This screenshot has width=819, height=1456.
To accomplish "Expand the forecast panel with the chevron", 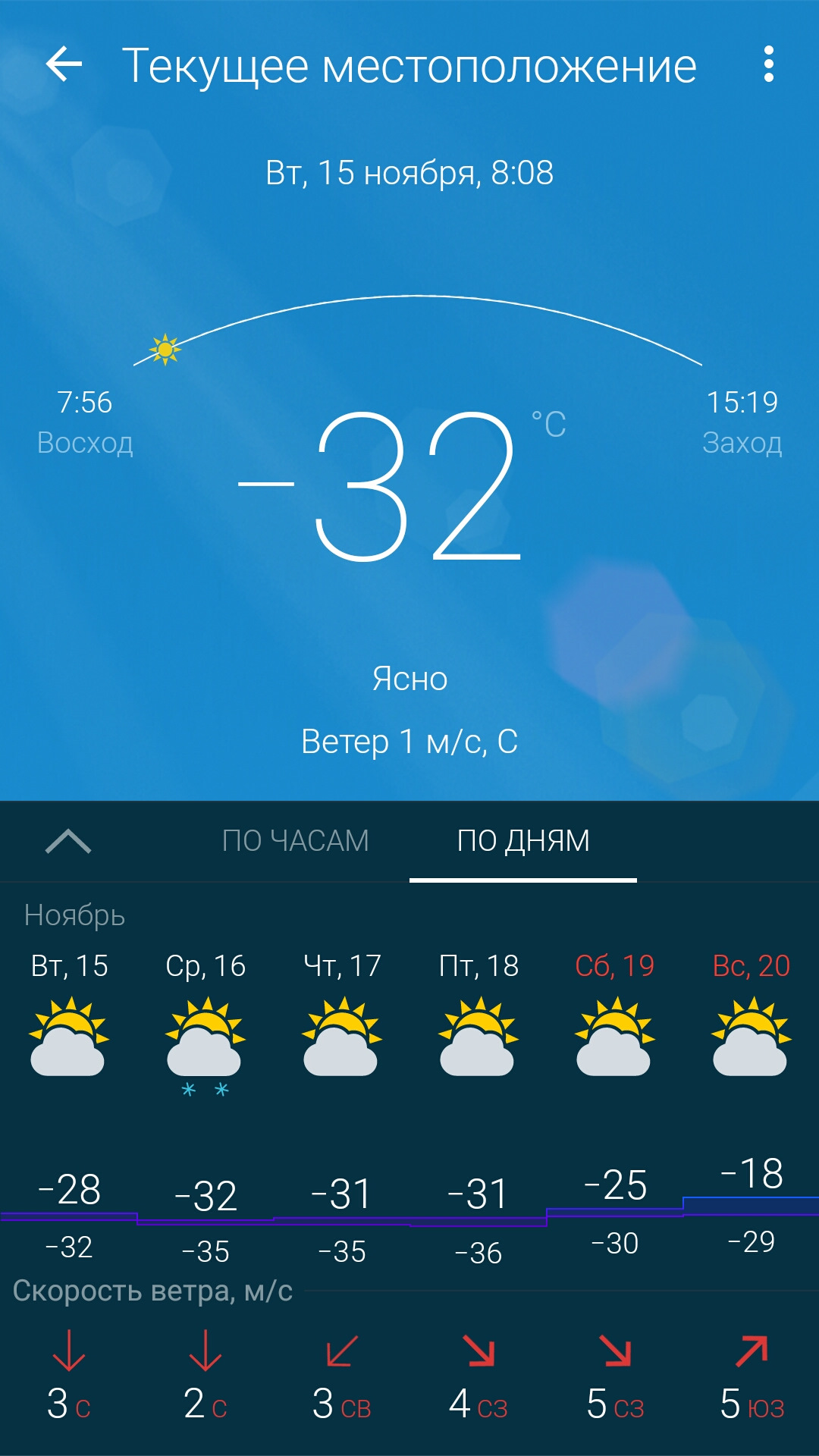I will coord(68,841).
